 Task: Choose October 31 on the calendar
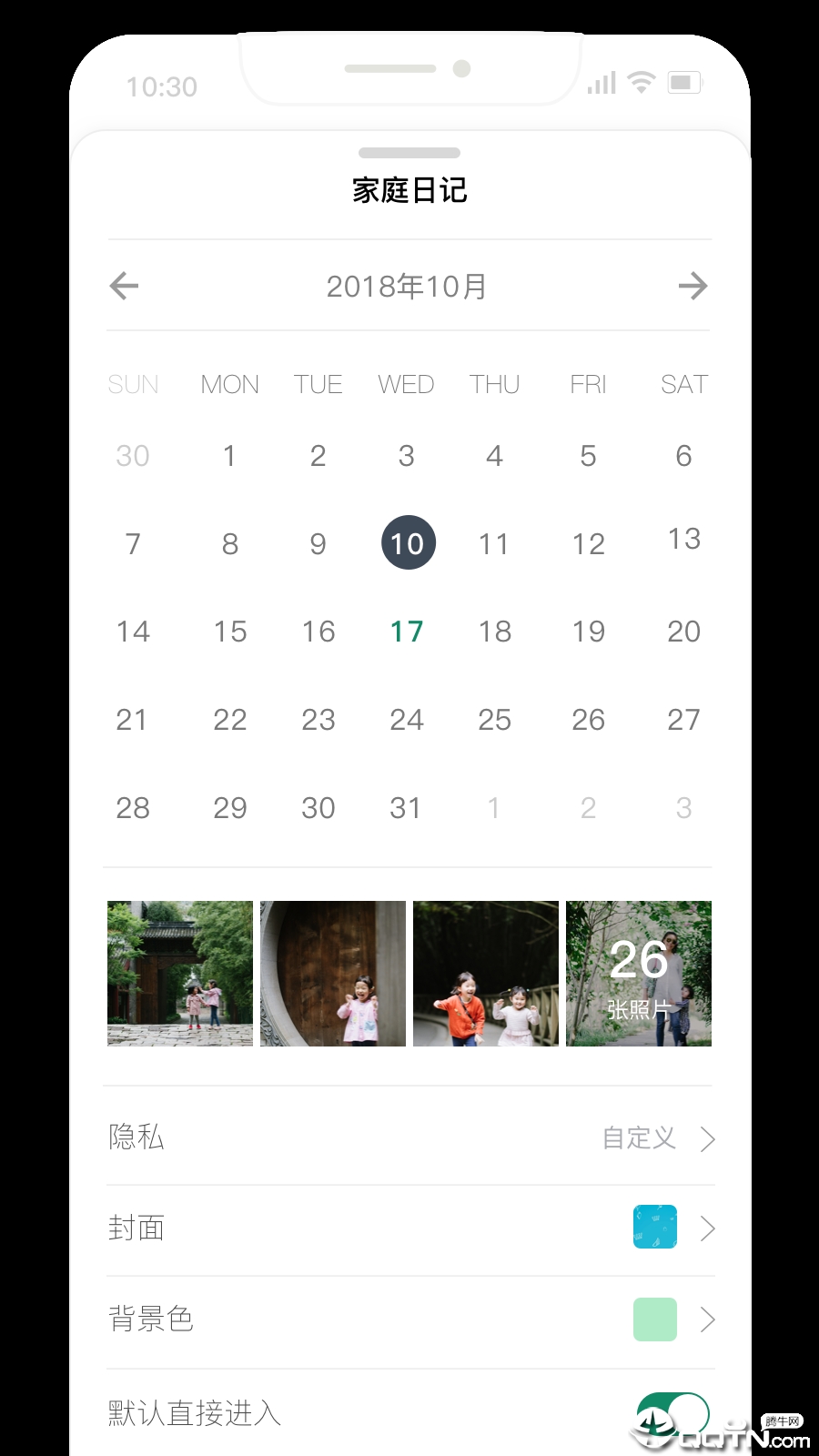[x=405, y=808]
